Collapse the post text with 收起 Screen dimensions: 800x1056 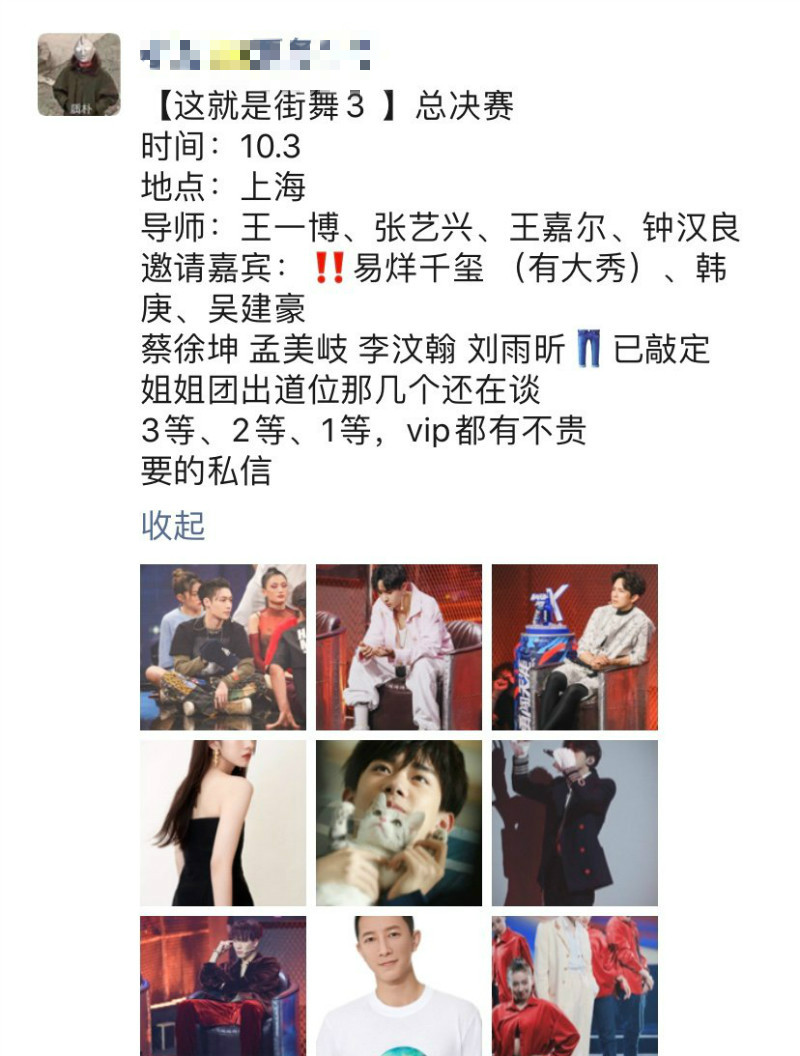pos(173,525)
